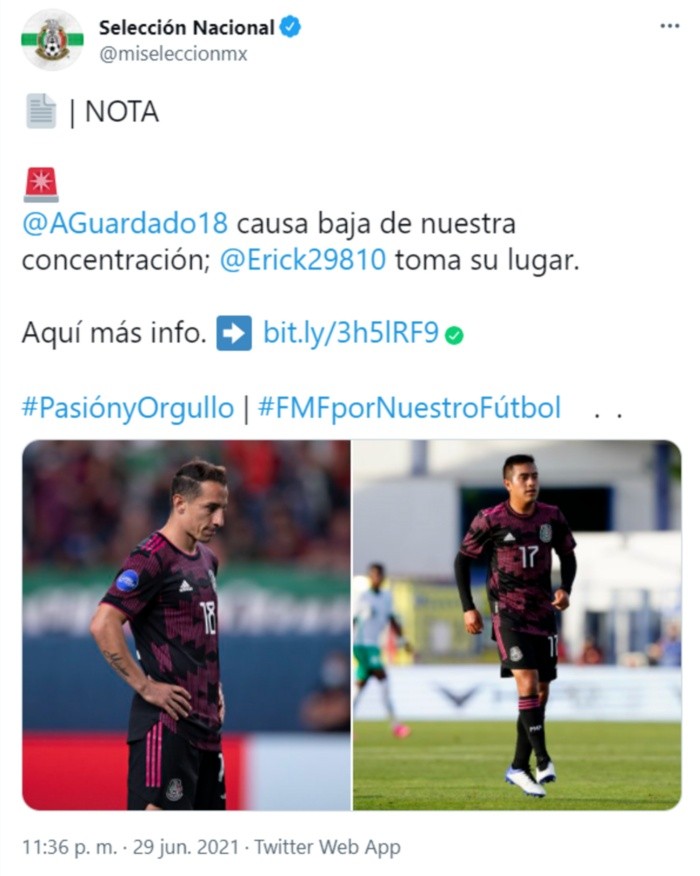Screen dimensions: 700x876
Task: Open the @miseleccionmx account handle
Action: (172, 54)
